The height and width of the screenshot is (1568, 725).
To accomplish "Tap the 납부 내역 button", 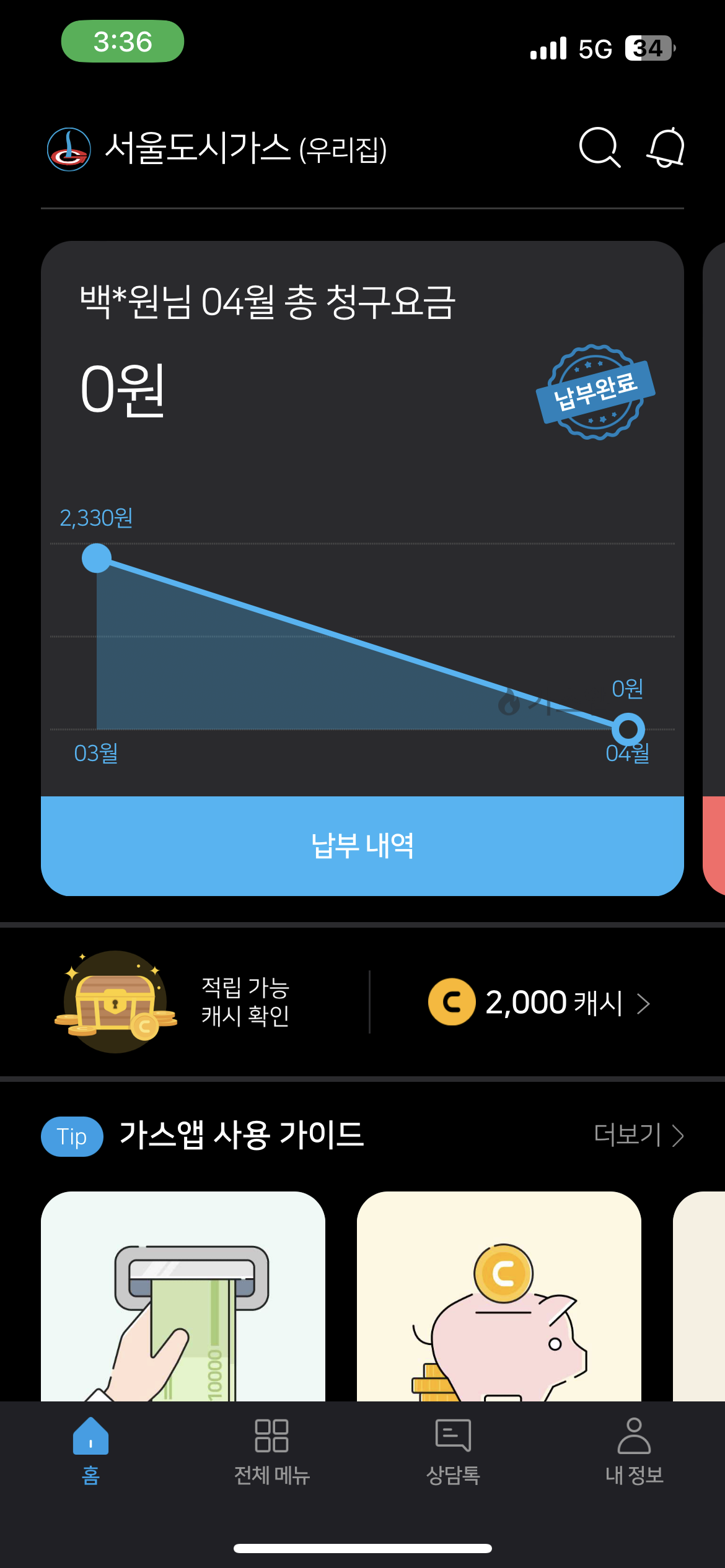I will tap(362, 846).
